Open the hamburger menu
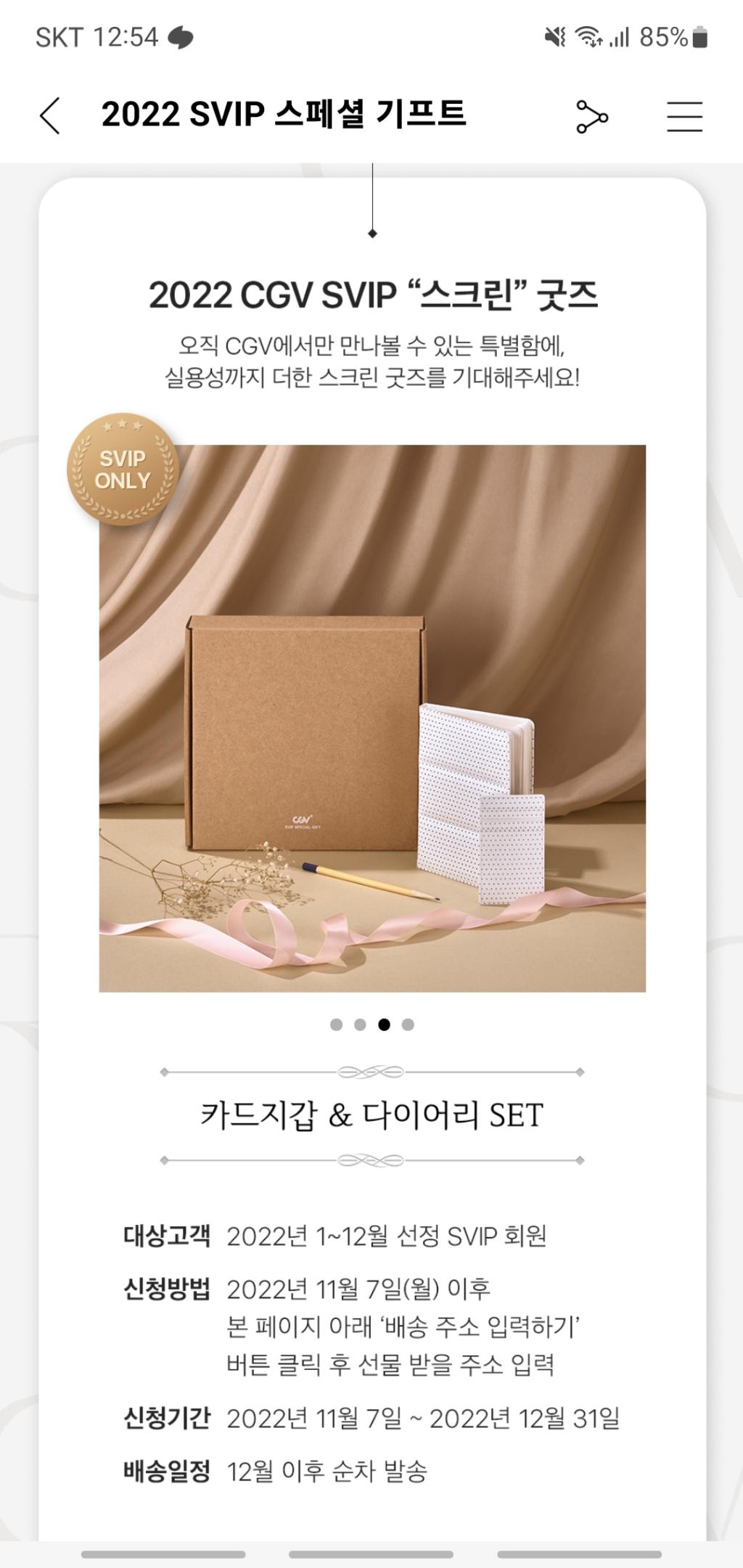The image size is (743, 1568). click(684, 117)
